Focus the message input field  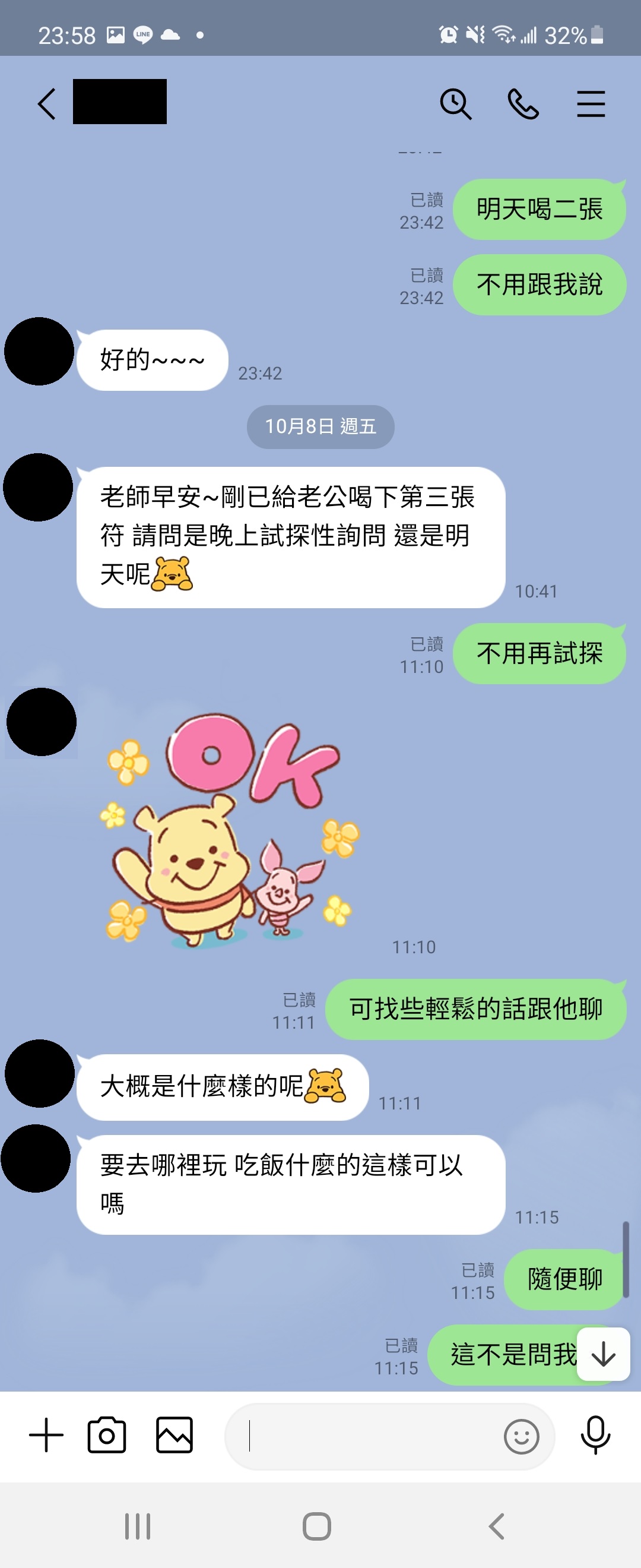pyautogui.click(x=365, y=1437)
